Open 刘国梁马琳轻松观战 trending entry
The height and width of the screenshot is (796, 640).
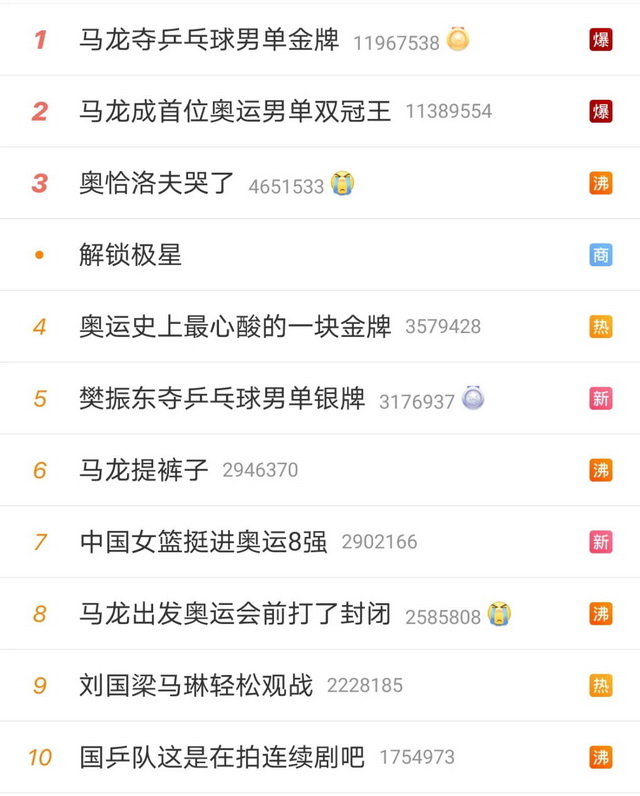196,686
